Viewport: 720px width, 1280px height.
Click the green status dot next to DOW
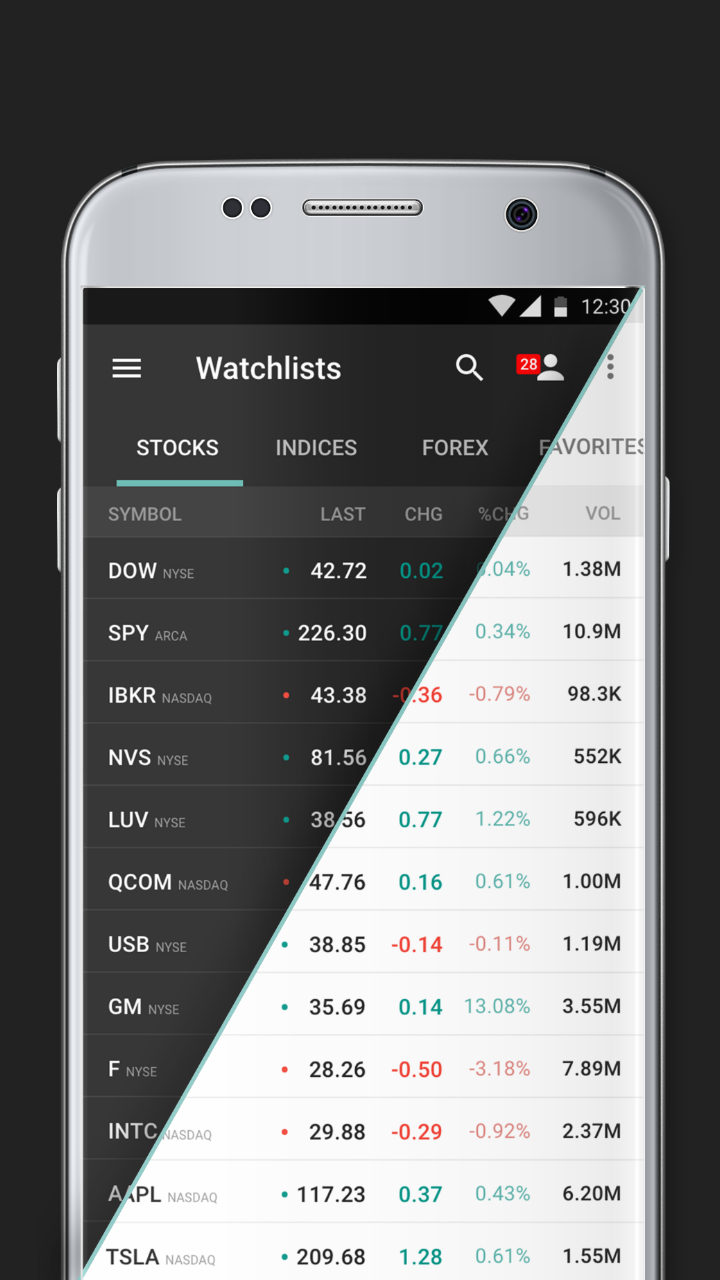pos(285,570)
